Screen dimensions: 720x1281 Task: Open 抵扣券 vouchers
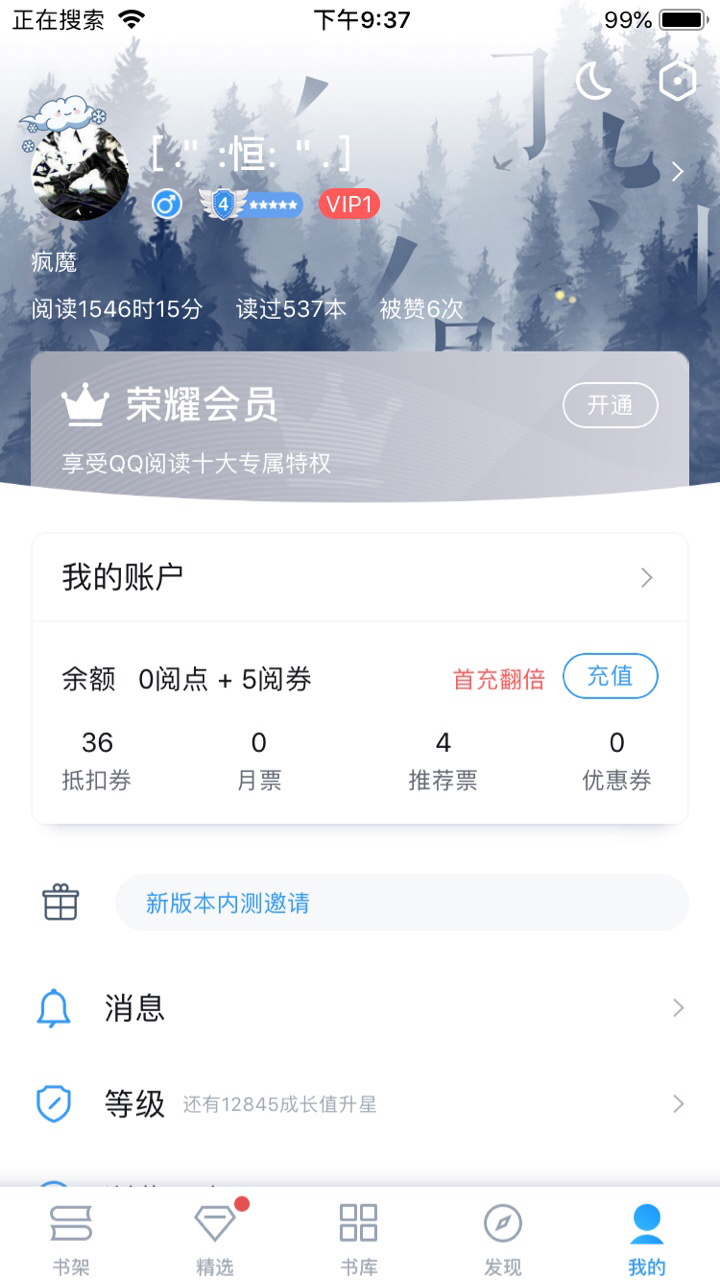[x=97, y=760]
